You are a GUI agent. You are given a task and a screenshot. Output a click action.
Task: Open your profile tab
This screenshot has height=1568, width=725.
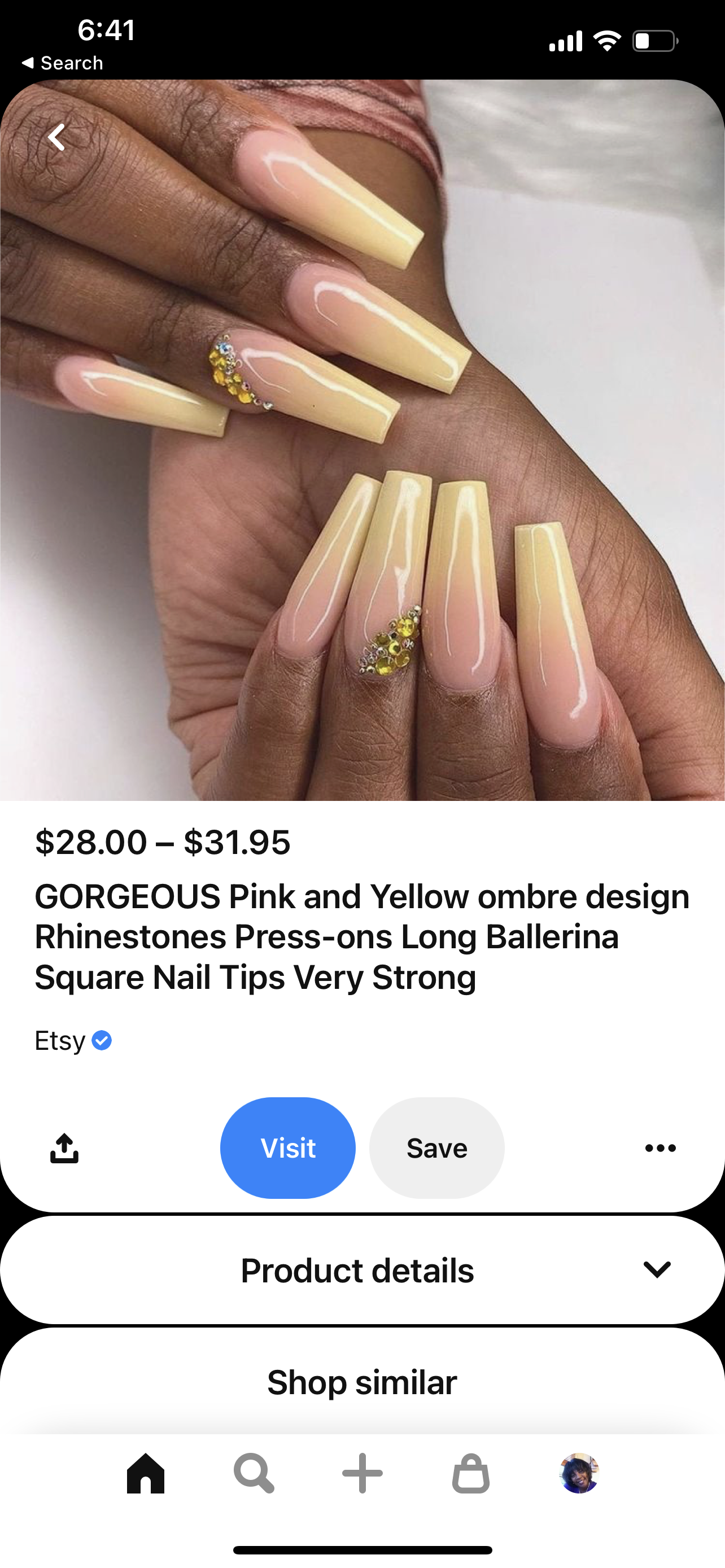coord(579,1473)
